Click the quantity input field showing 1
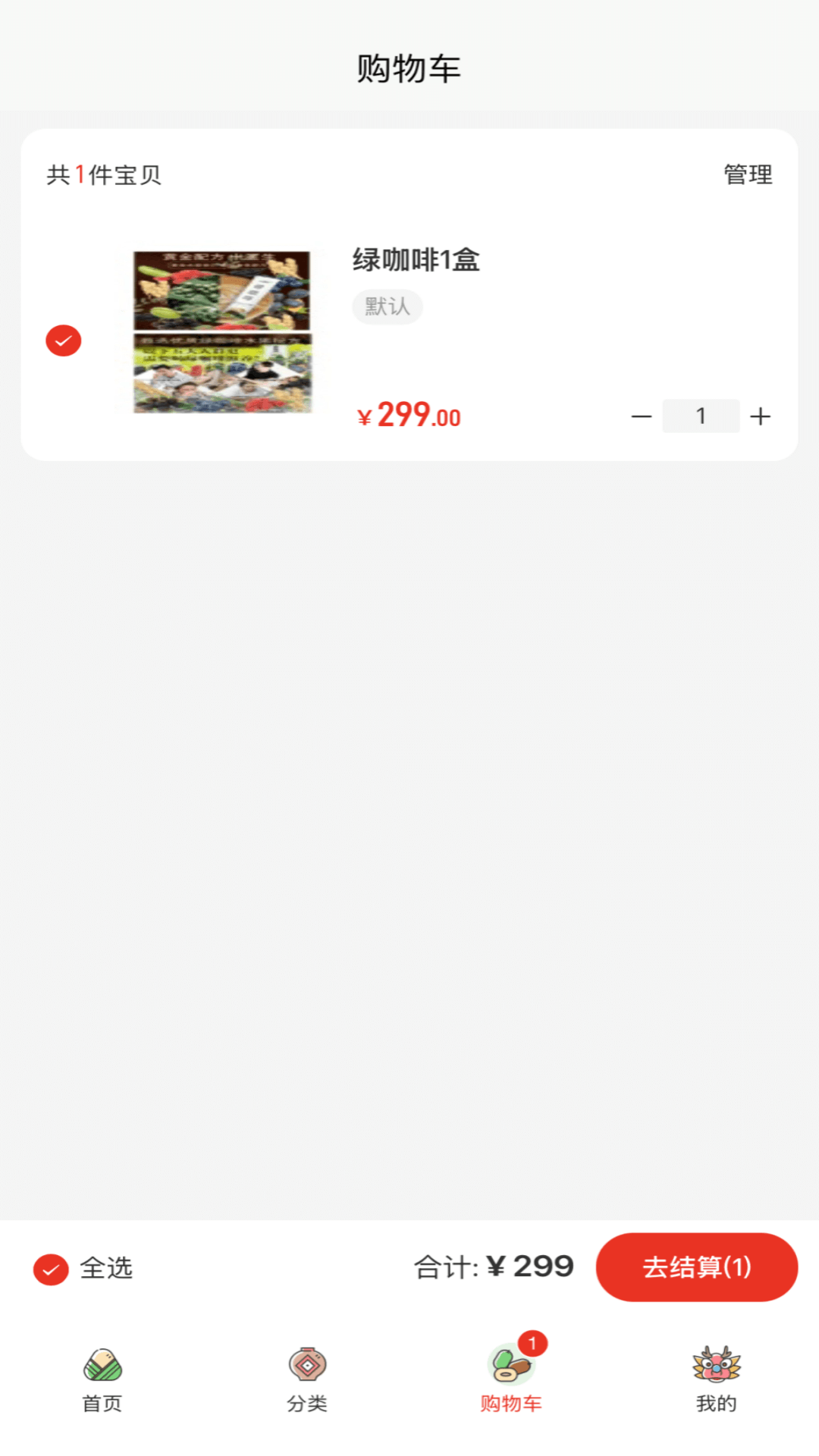This screenshot has width=819, height=1456. coord(701,416)
